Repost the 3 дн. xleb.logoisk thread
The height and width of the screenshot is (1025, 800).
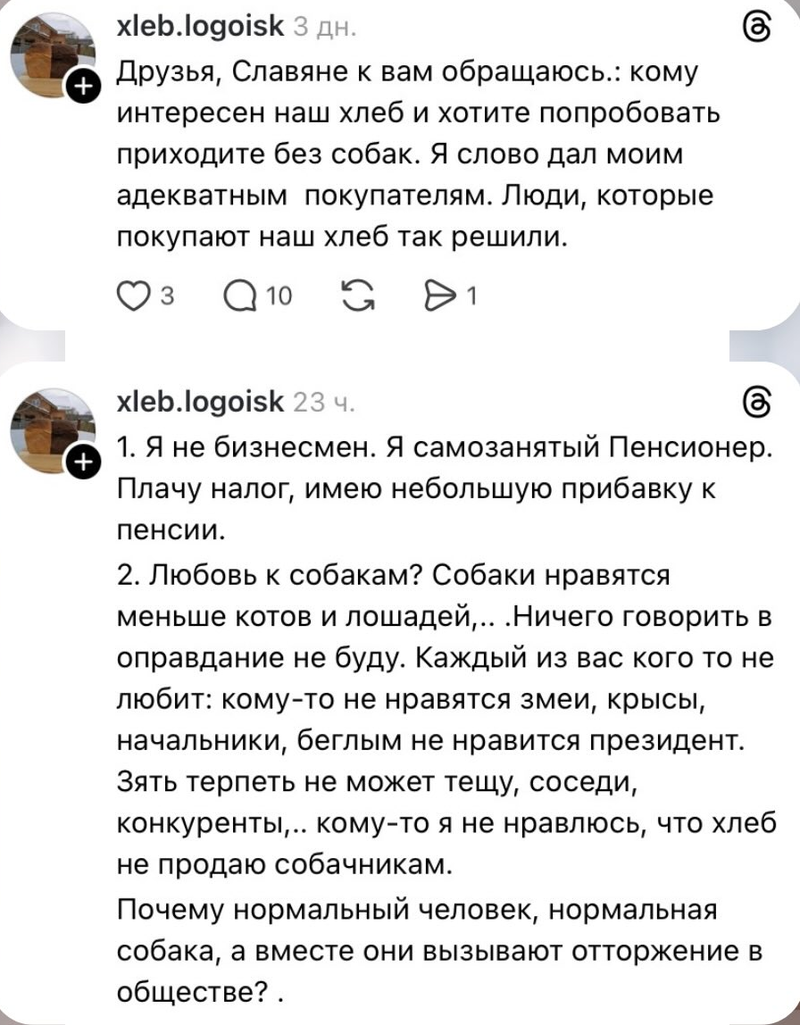[354, 296]
